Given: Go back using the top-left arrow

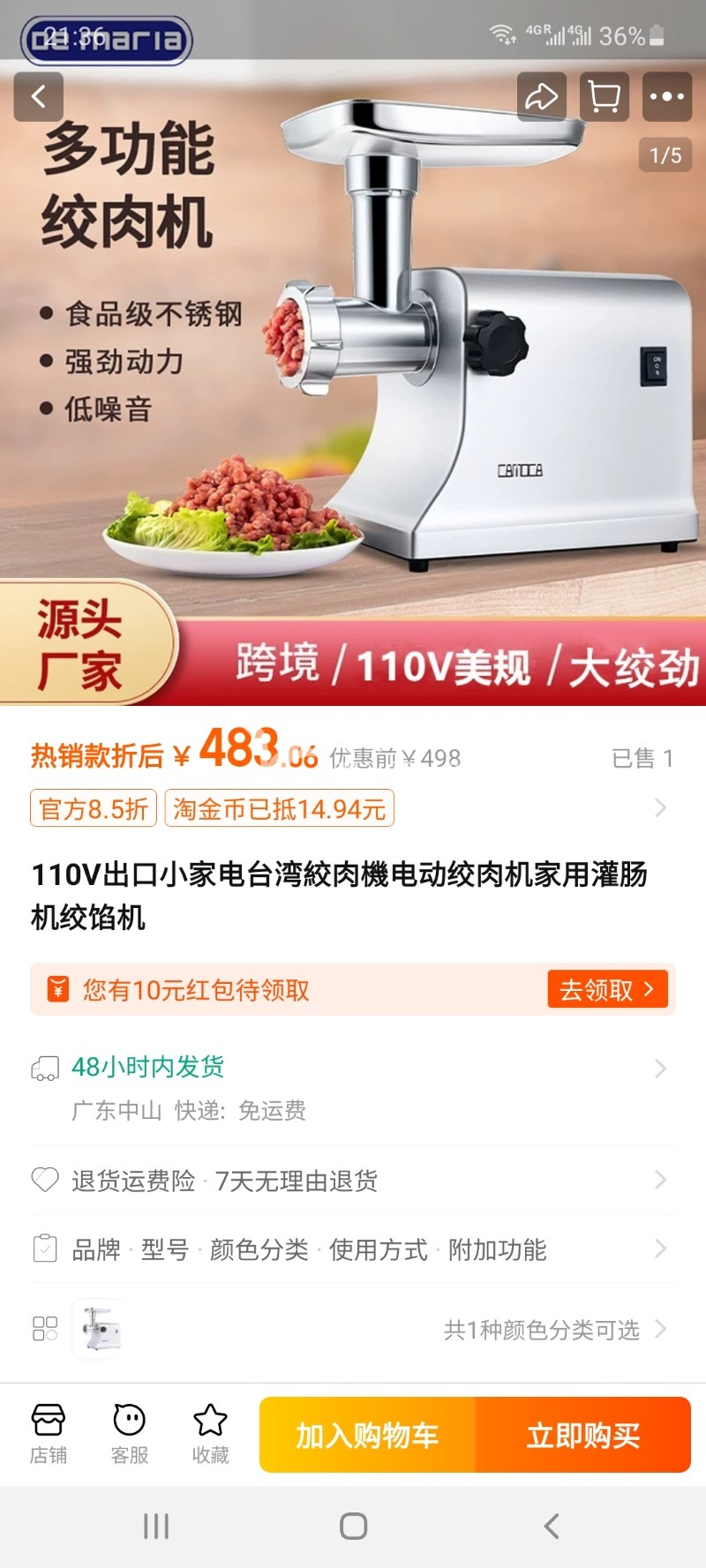Looking at the screenshot, I should 39,97.
